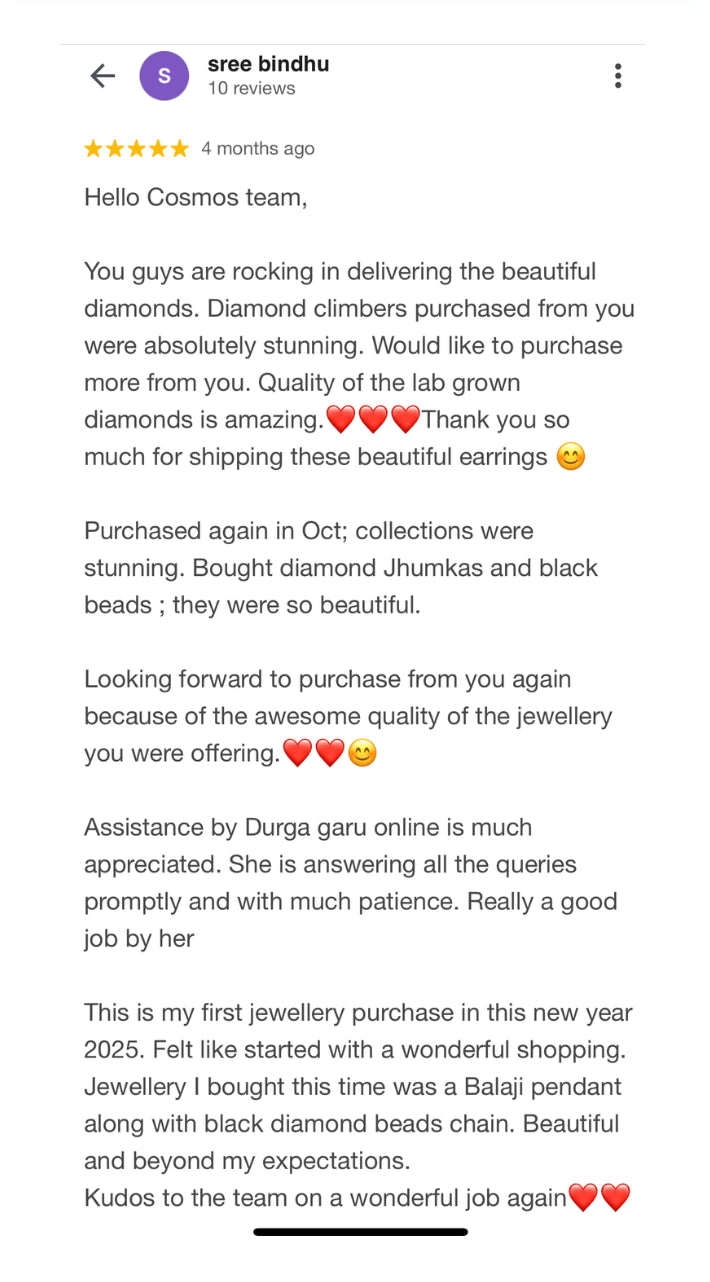Screen dimensions: 710x1282
Task: Go back using the arrow icon
Action: pos(103,76)
